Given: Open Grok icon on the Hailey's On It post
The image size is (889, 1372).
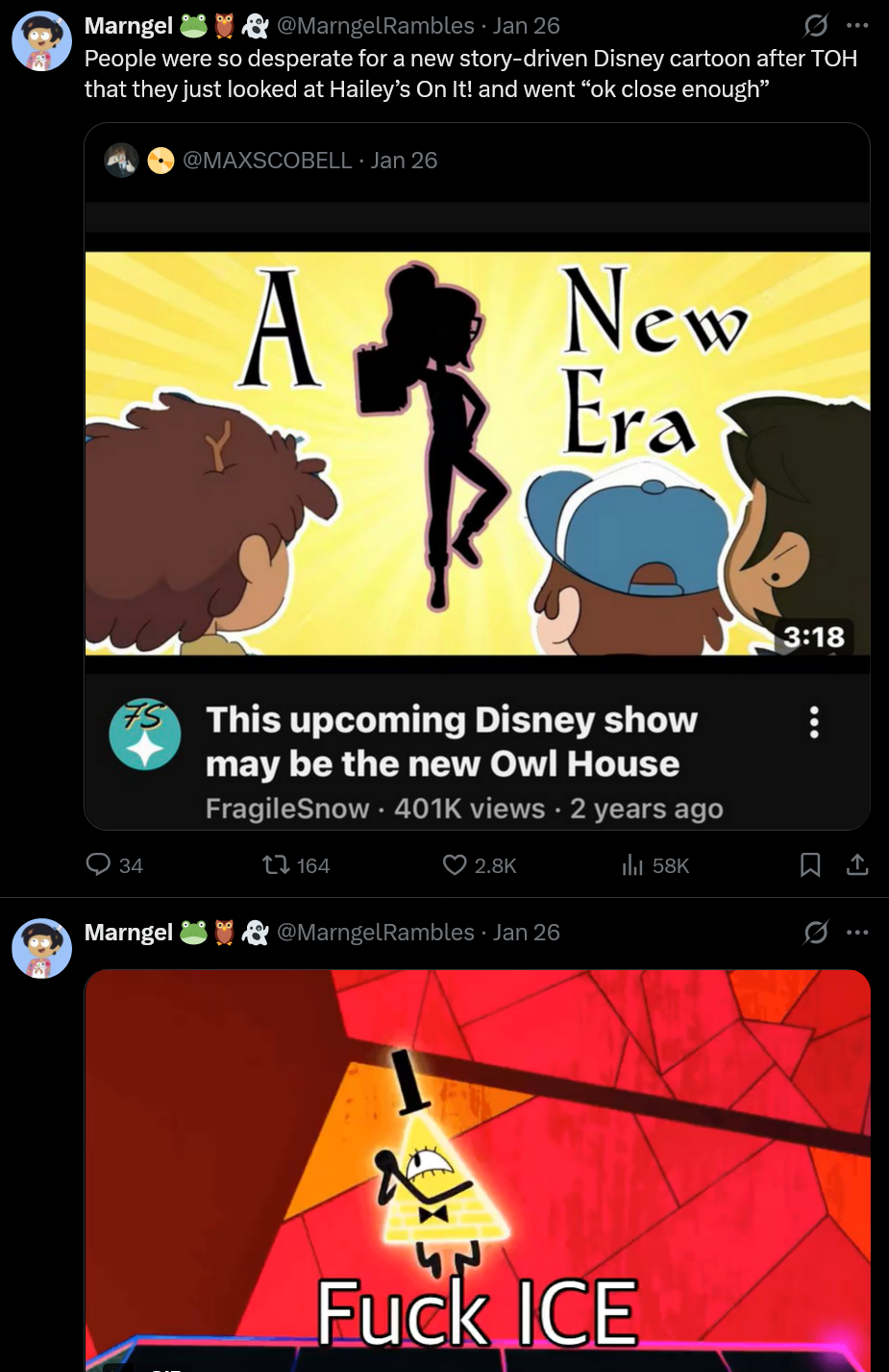Looking at the screenshot, I should [815, 26].
